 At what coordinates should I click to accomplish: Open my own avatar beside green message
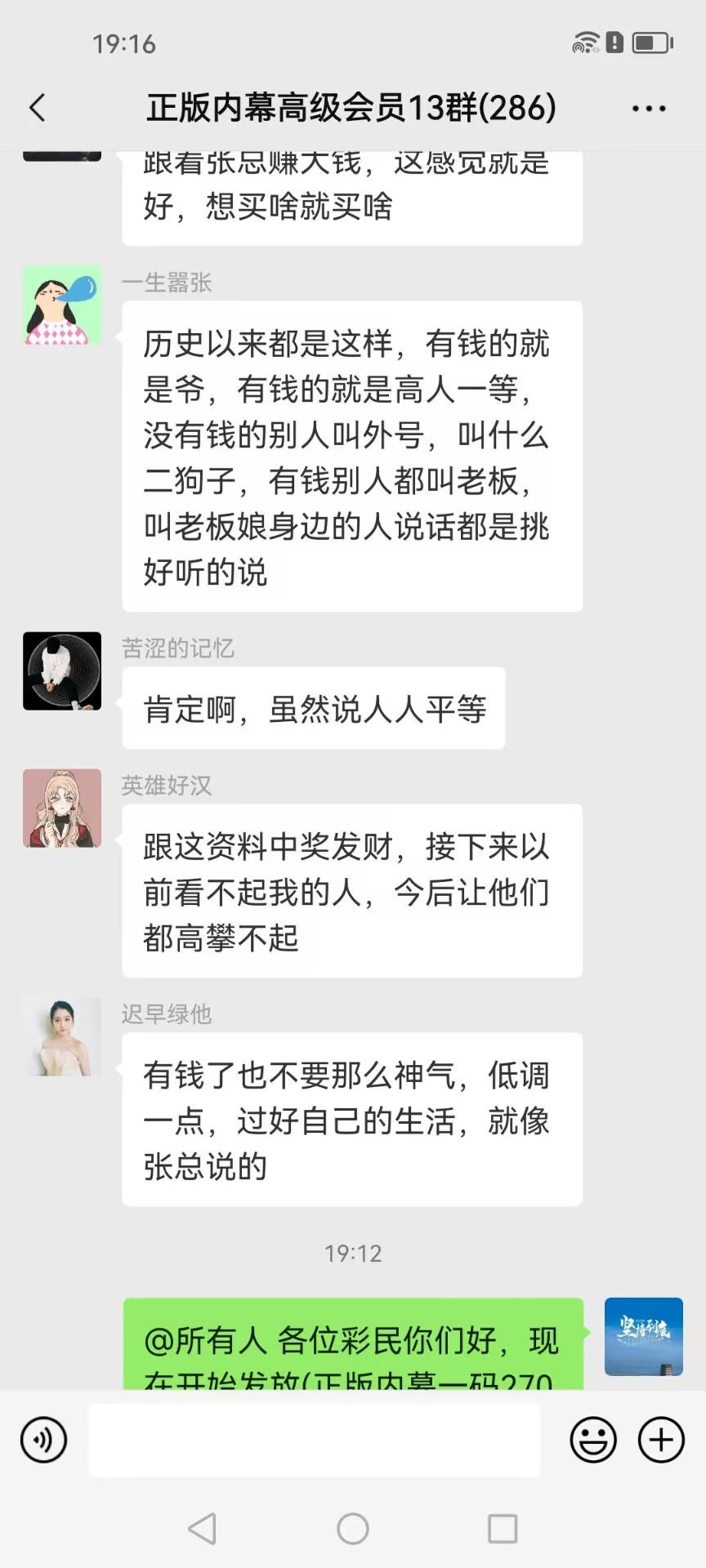pos(643,1336)
